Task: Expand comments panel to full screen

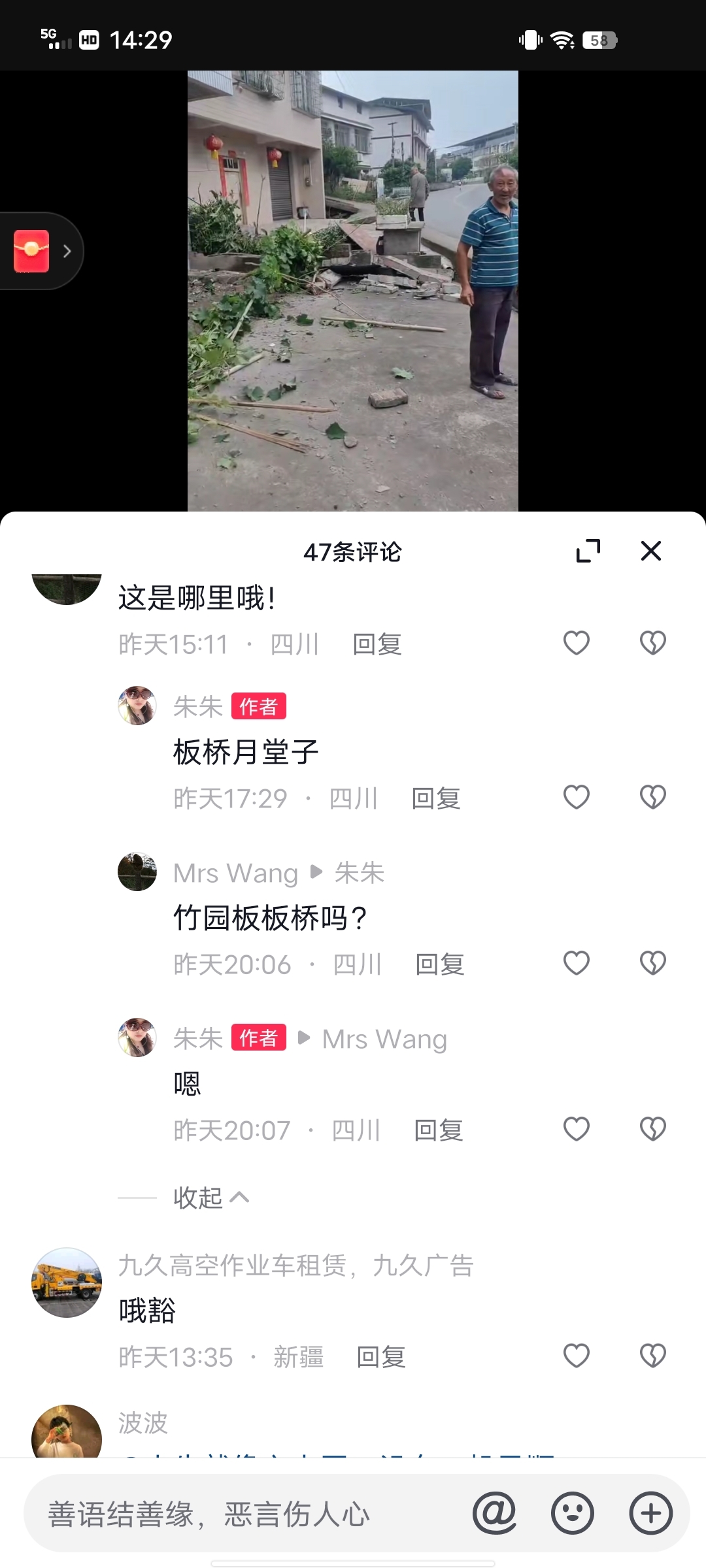Action: click(588, 551)
